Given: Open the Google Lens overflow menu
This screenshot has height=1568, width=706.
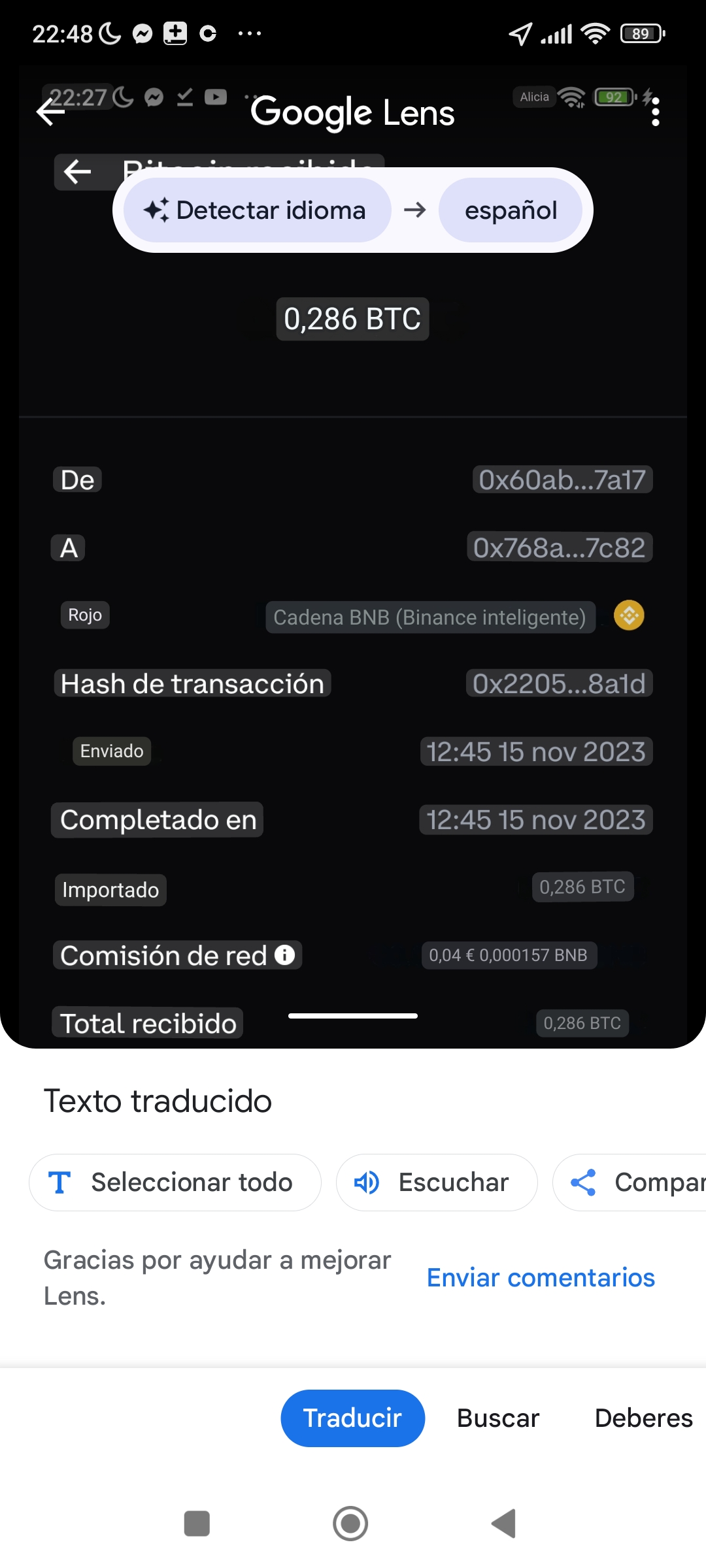Looking at the screenshot, I should click(655, 112).
